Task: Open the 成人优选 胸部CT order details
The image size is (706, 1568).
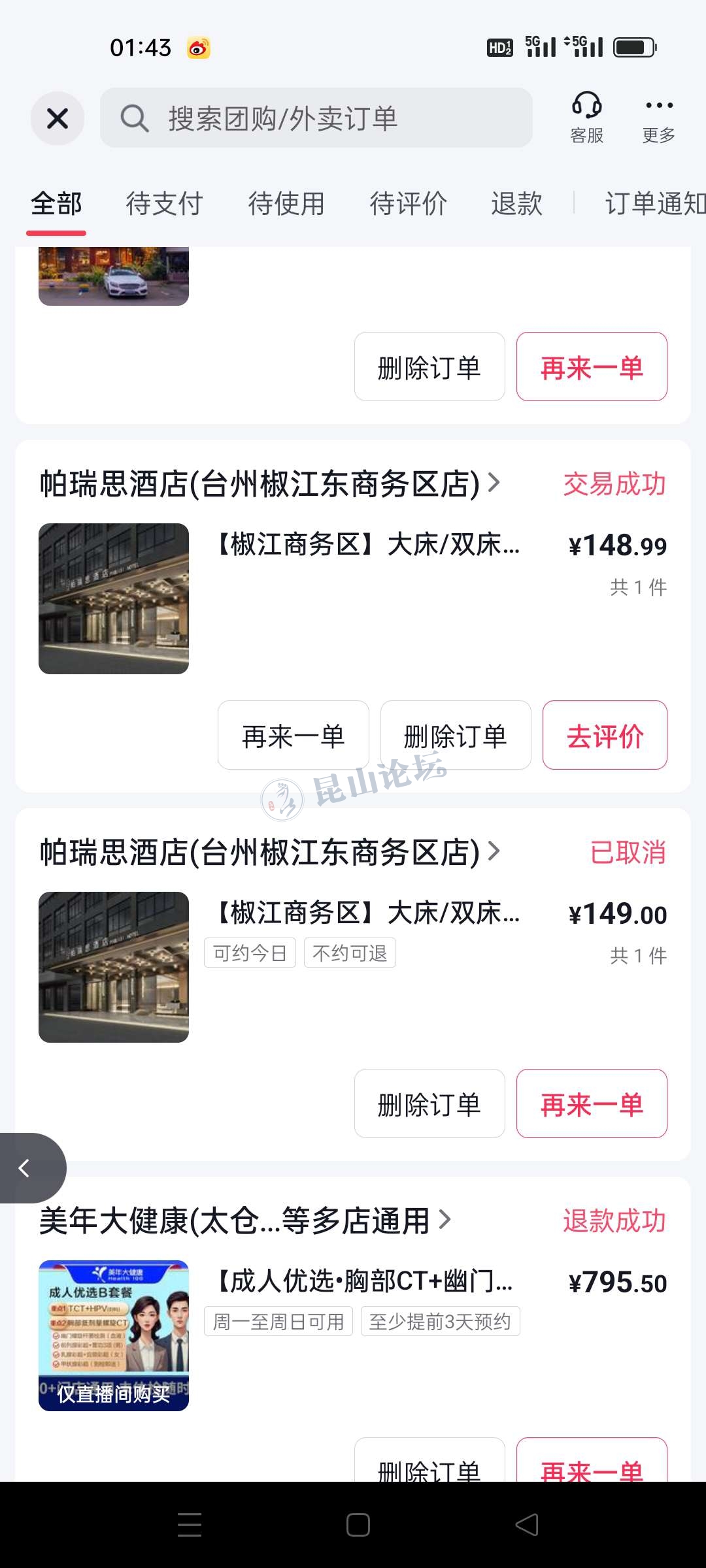Action: (366, 1282)
